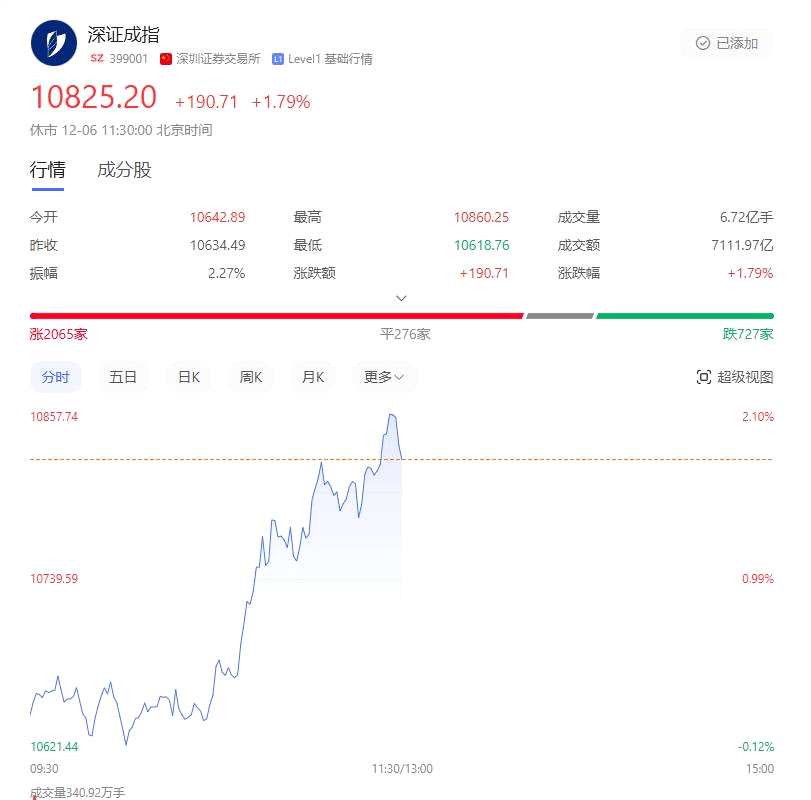Show the 日K chart
The height and width of the screenshot is (800, 811).
pos(189,377)
